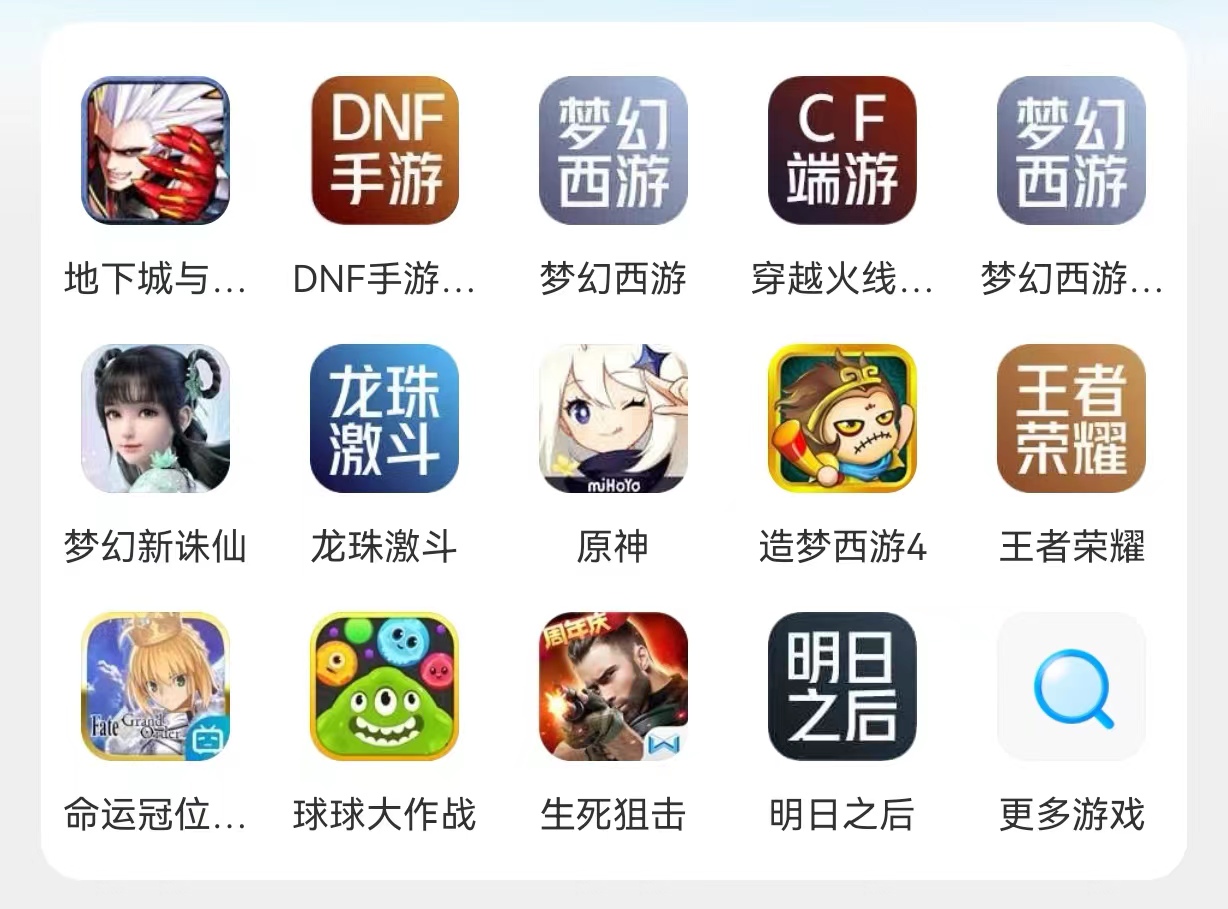Open 球球大作战 game
Image resolution: width=1228 pixels, height=909 pixels.
tap(385, 686)
